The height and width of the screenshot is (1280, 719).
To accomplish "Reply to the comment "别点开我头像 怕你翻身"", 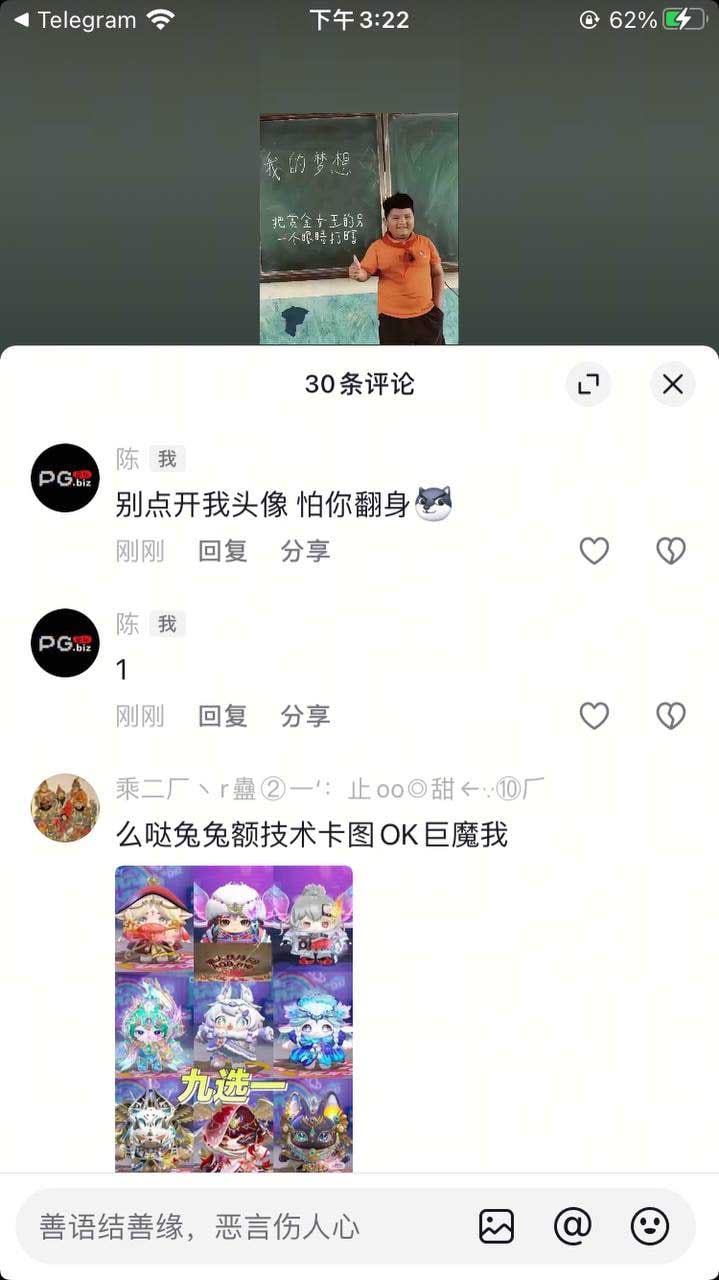I will point(222,550).
